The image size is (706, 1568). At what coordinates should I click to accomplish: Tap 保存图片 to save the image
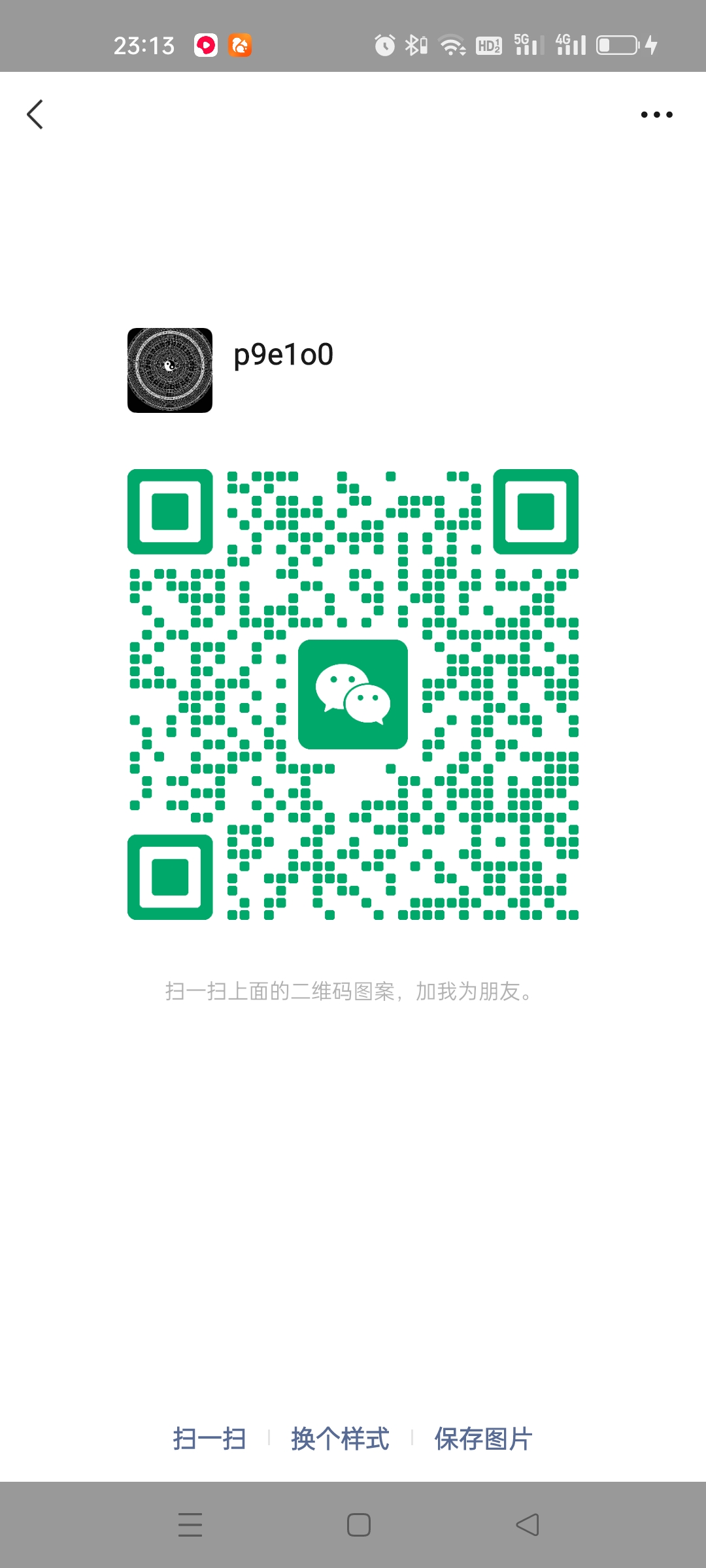point(483,1439)
